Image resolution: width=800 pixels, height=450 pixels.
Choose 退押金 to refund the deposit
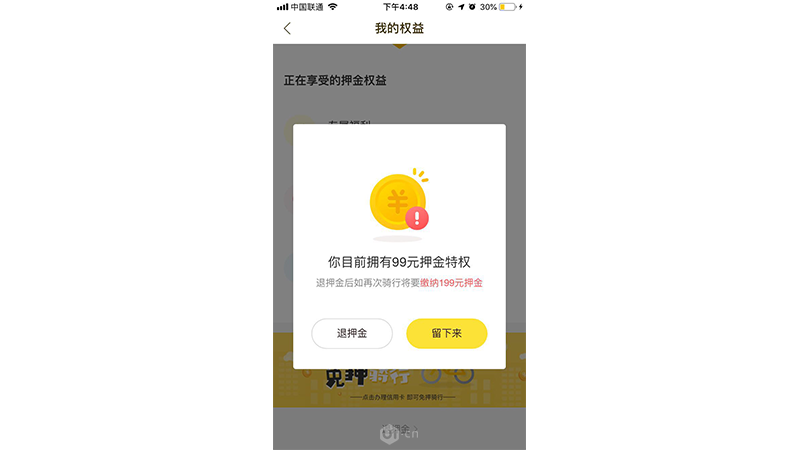click(x=352, y=333)
